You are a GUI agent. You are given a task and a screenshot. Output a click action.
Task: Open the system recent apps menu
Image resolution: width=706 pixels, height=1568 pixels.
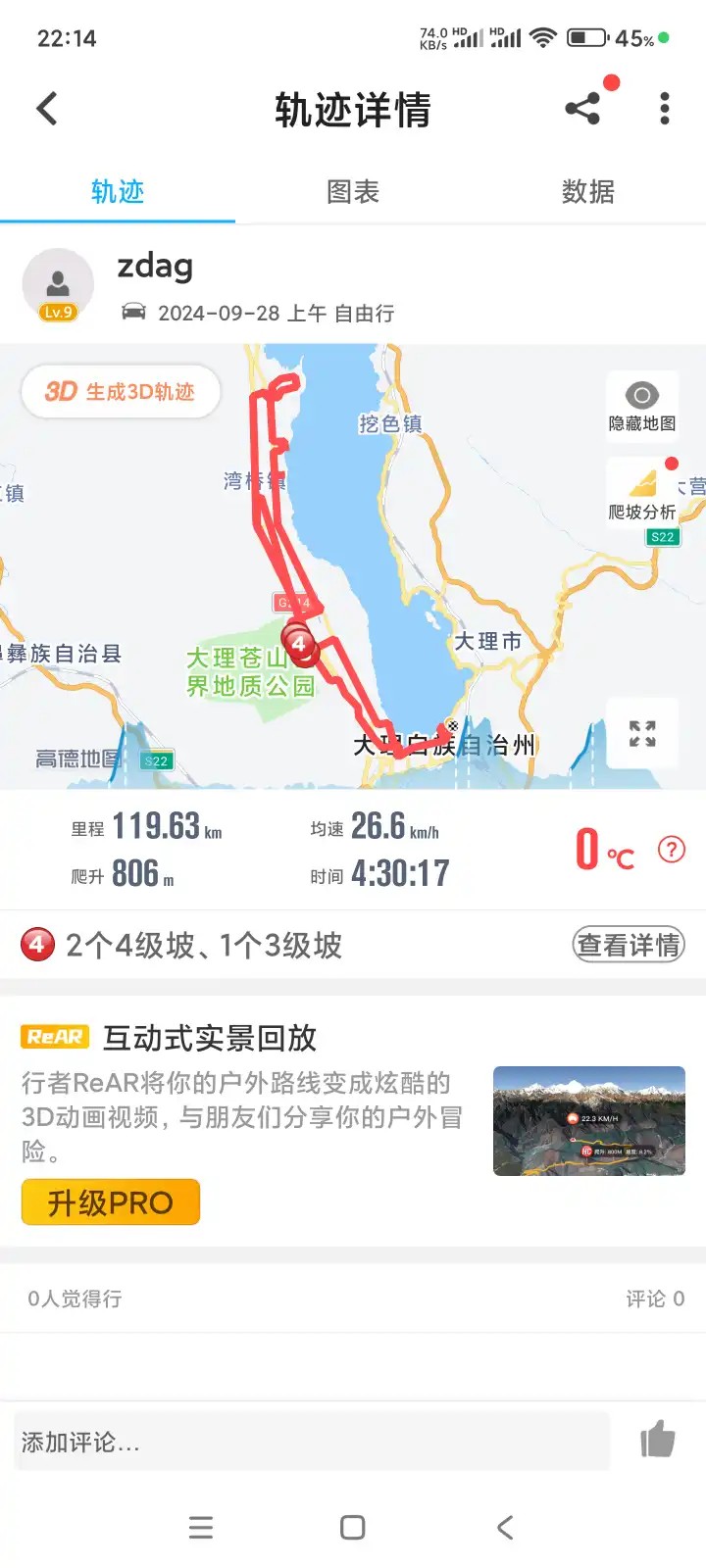201,1527
